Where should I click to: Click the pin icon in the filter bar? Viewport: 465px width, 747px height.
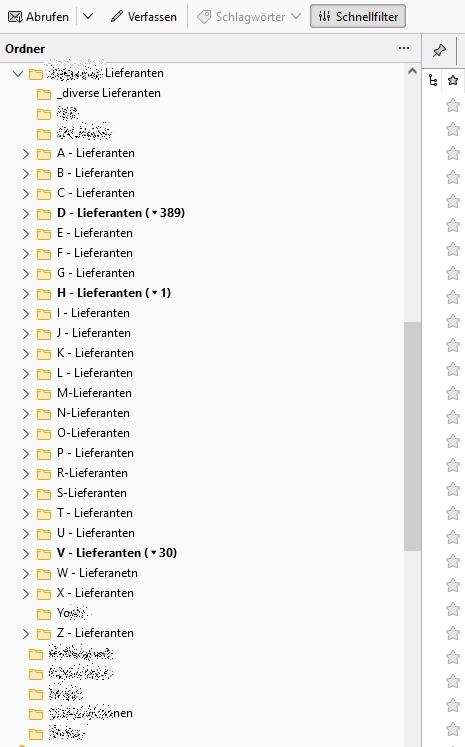439,50
